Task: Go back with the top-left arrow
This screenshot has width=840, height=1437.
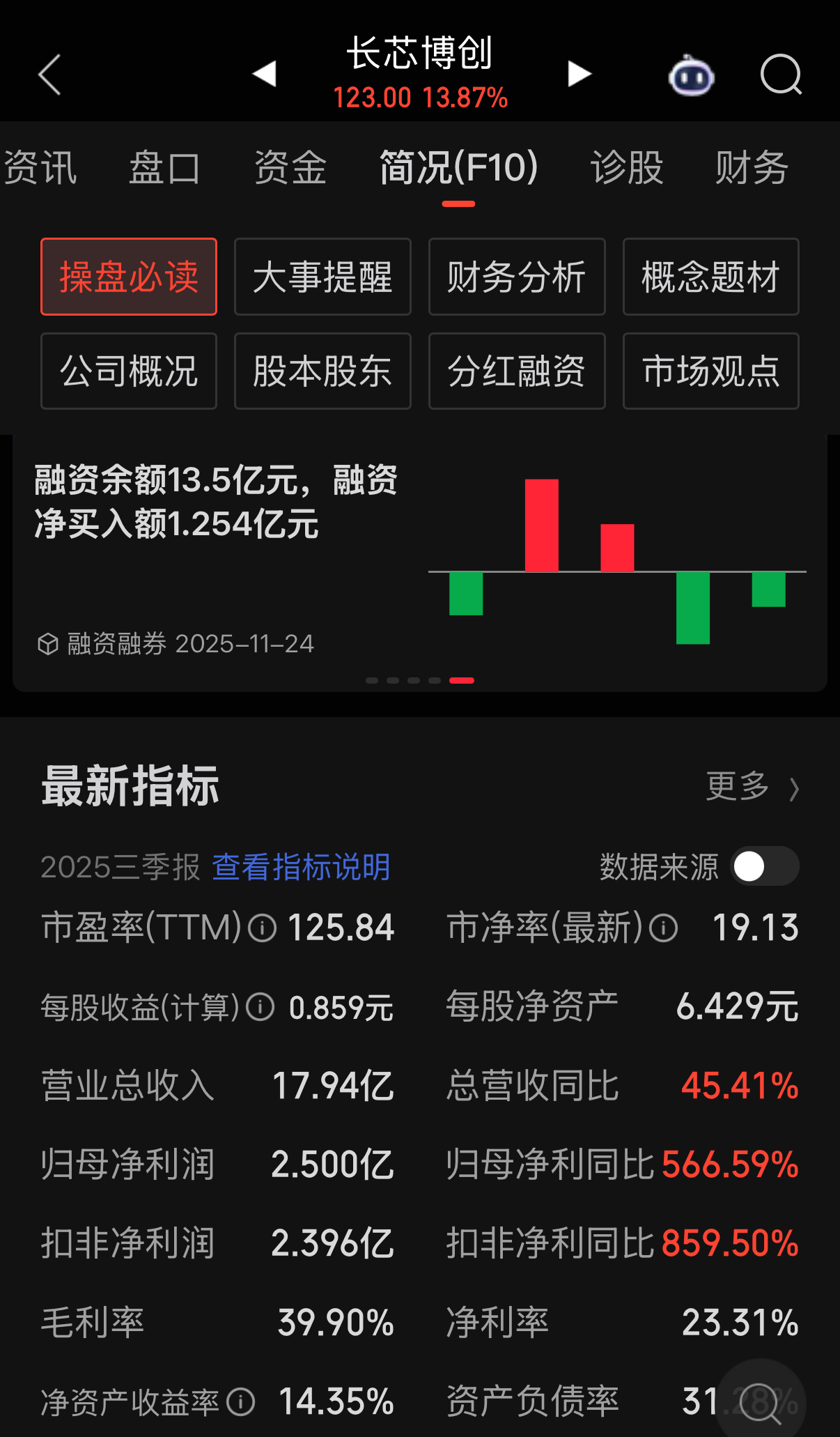Action: 49,75
